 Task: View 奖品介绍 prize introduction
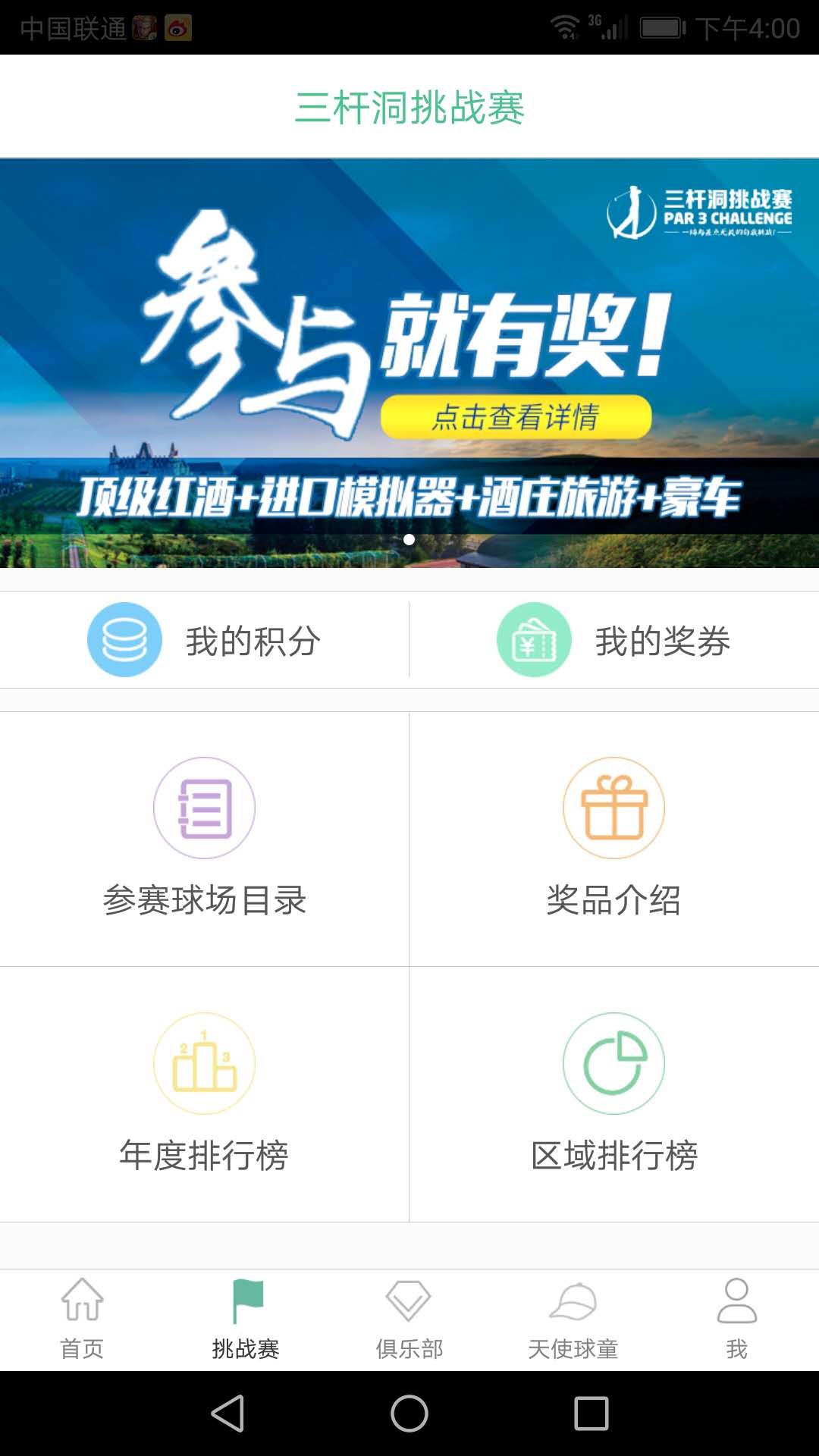click(x=613, y=839)
